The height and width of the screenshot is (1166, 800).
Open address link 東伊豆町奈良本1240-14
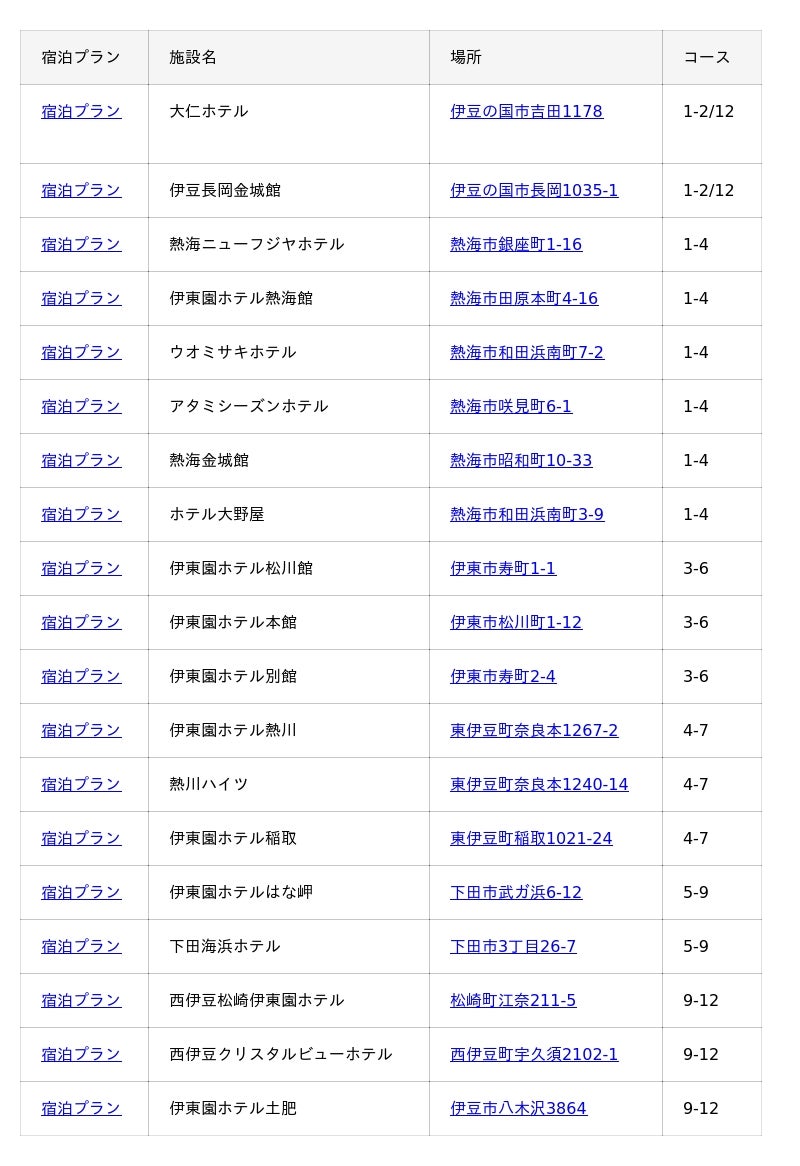(x=539, y=784)
